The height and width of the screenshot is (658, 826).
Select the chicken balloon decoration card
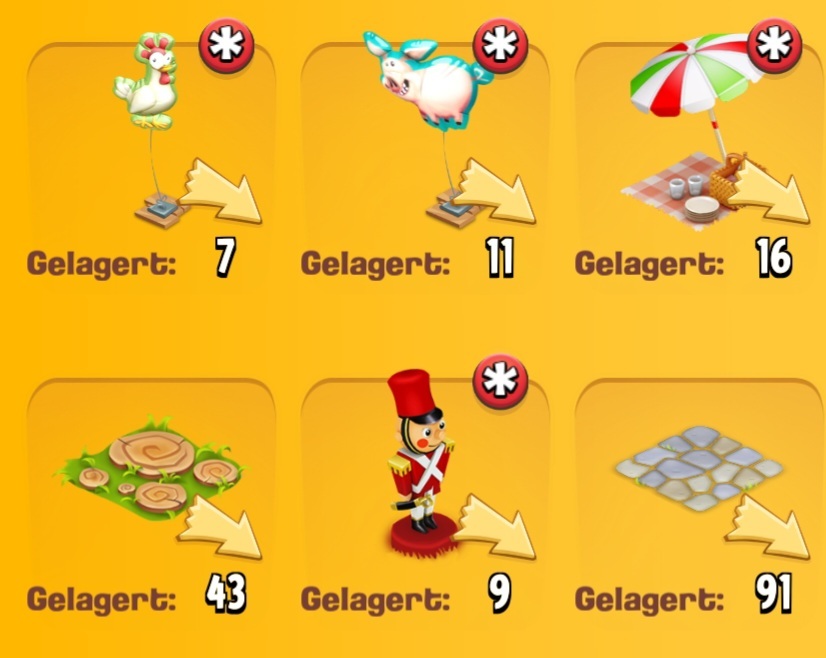click(150, 140)
